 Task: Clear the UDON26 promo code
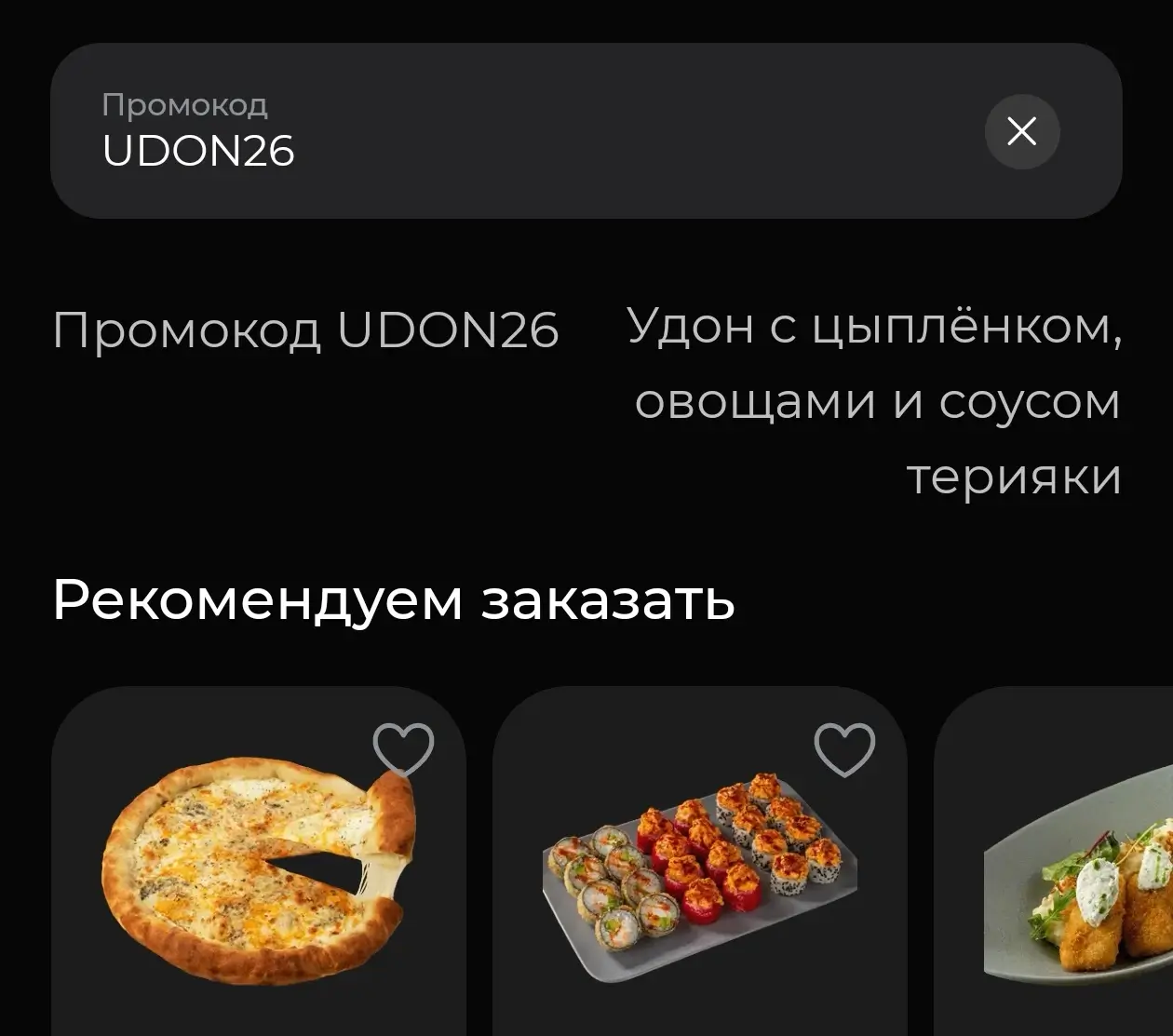tap(1022, 131)
